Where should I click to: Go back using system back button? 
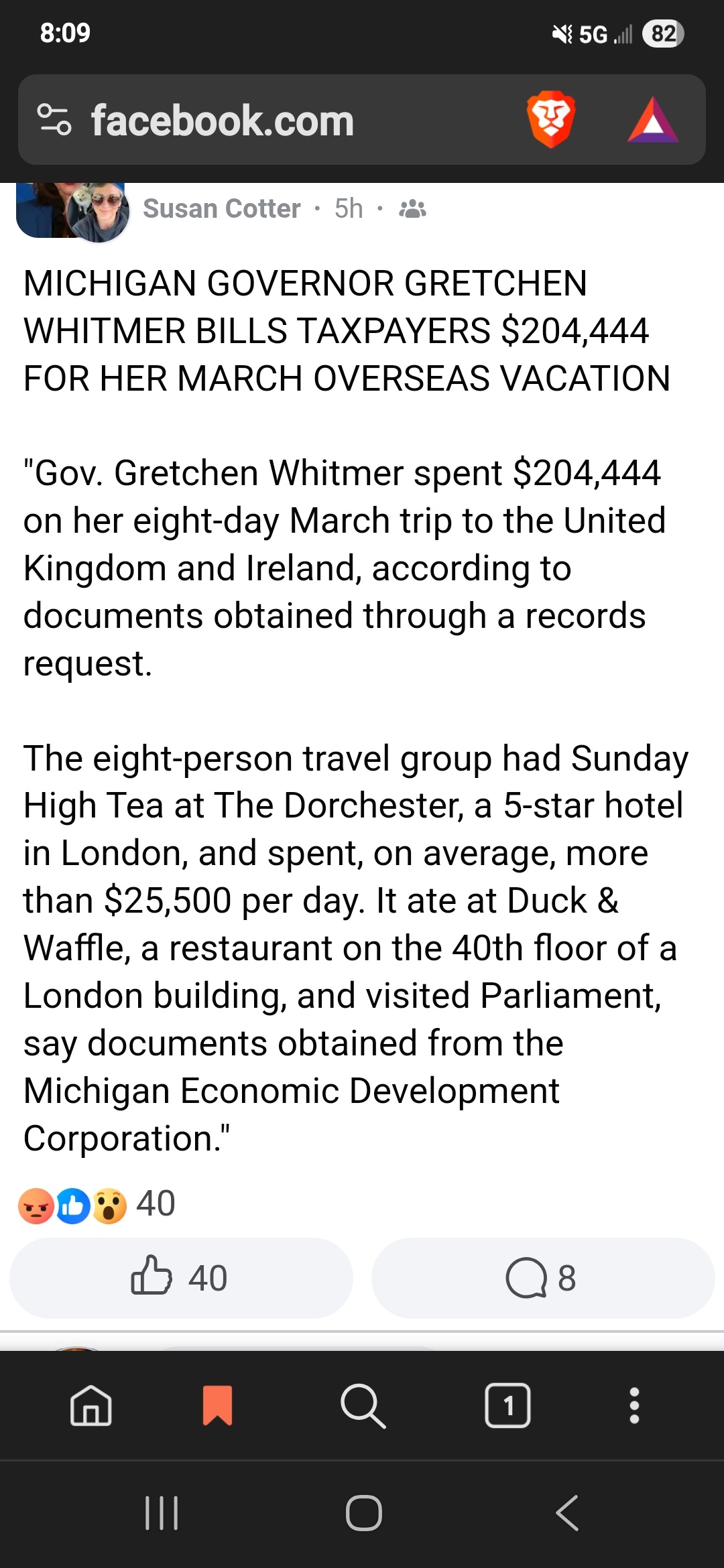click(x=568, y=1513)
